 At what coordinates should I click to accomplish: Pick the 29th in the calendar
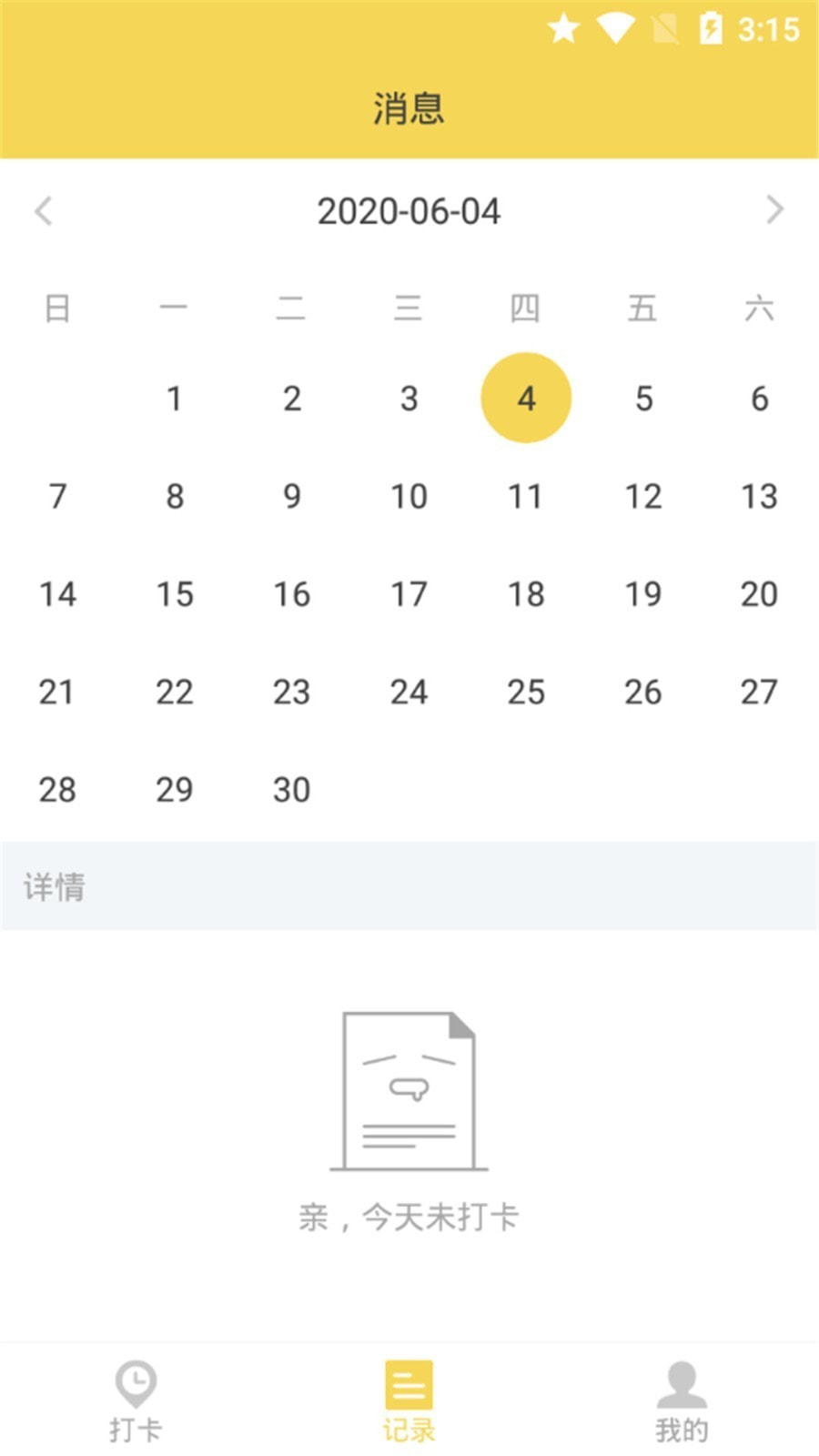pyautogui.click(x=175, y=790)
